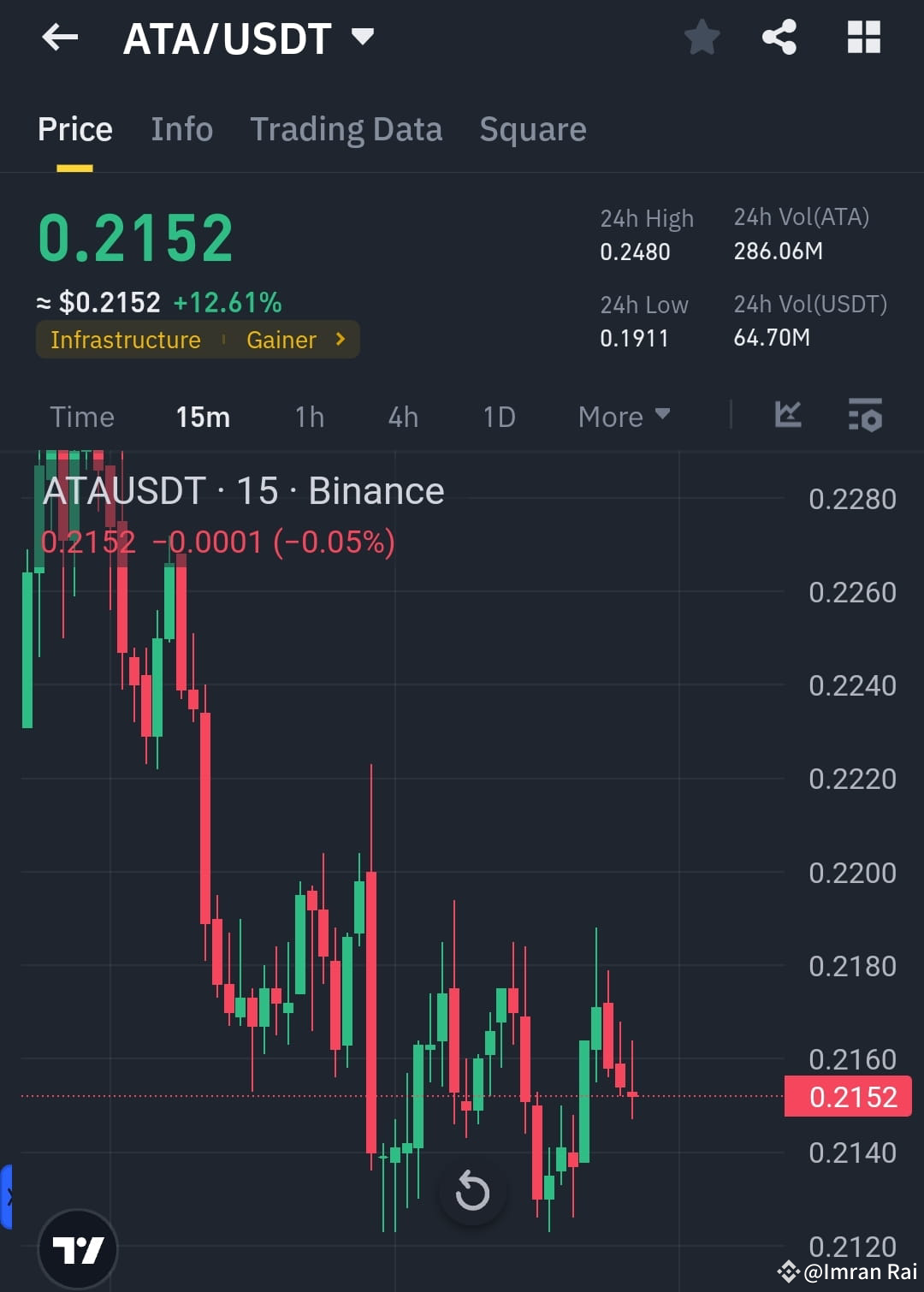The image size is (924, 1292).
Task: Tap the ATAUSDT 15 Binance chart legend
Action: click(242, 489)
